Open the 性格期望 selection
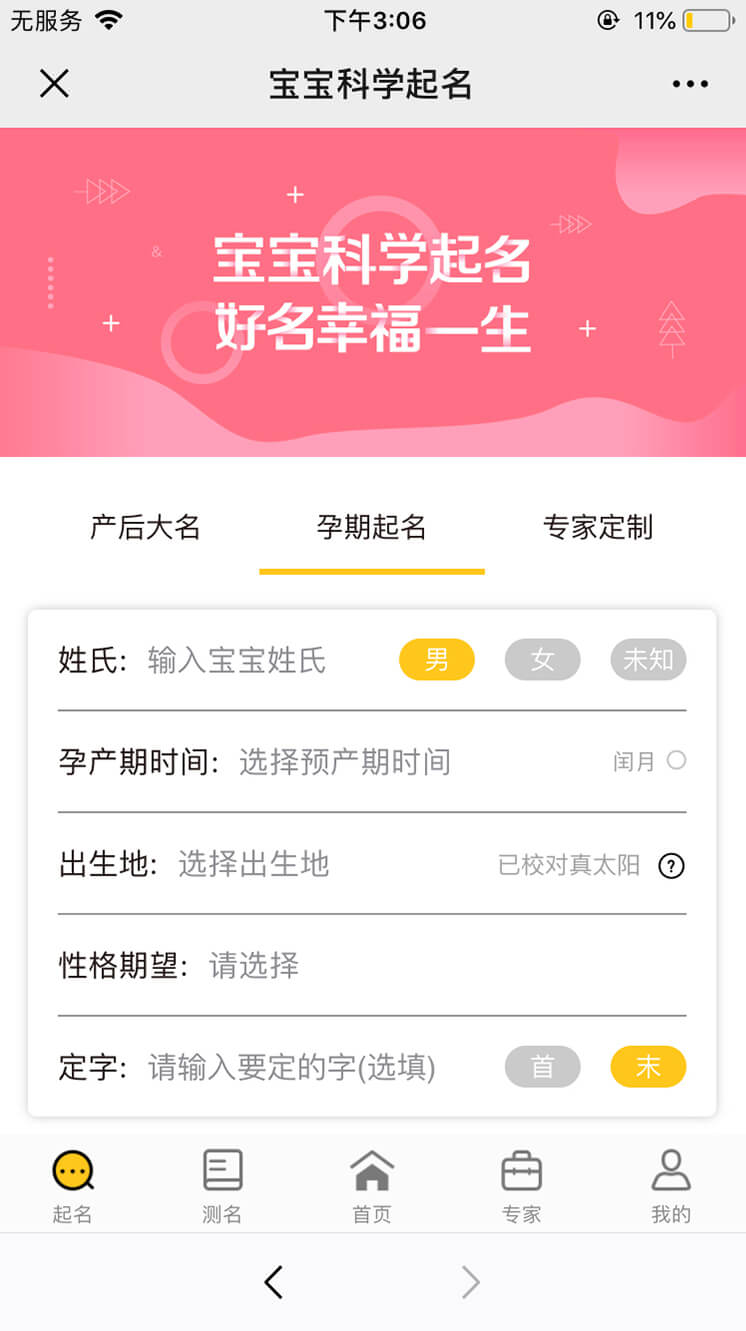 click(x=254, y=966)
